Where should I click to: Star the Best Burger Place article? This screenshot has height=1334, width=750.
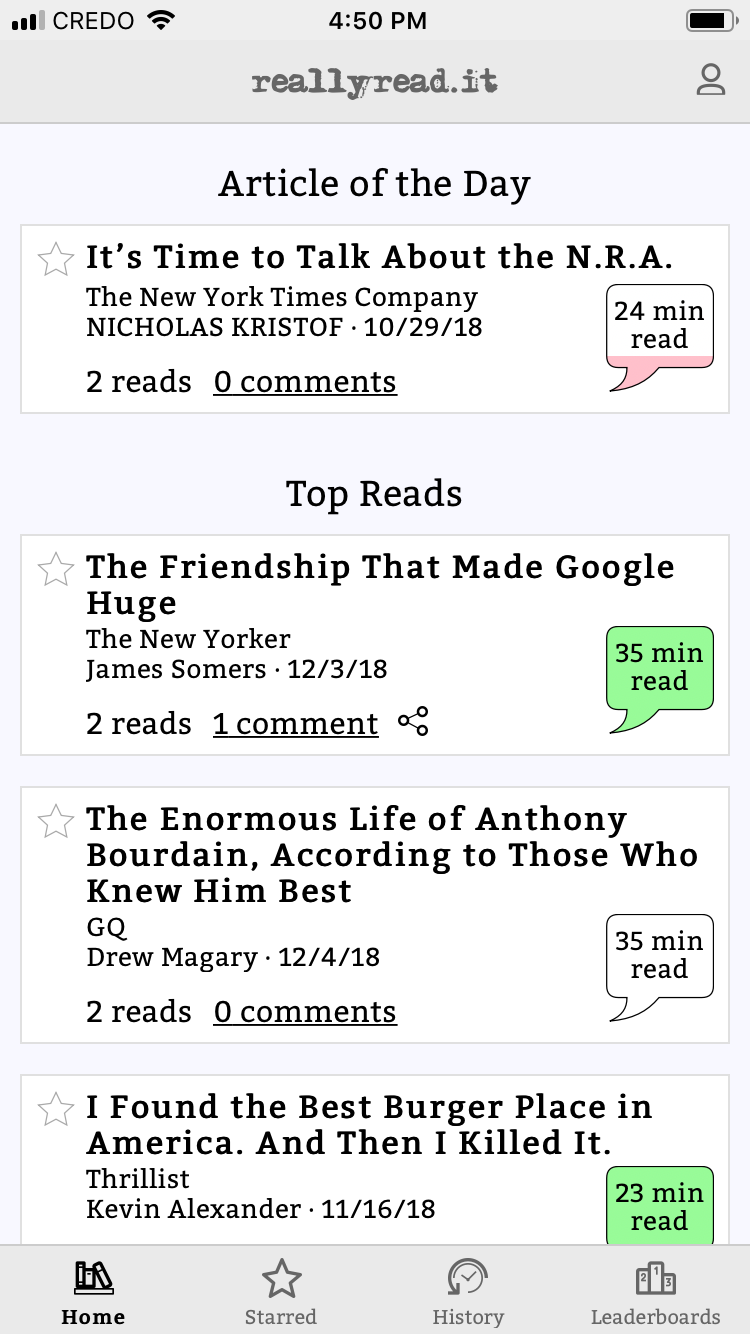55,1110
